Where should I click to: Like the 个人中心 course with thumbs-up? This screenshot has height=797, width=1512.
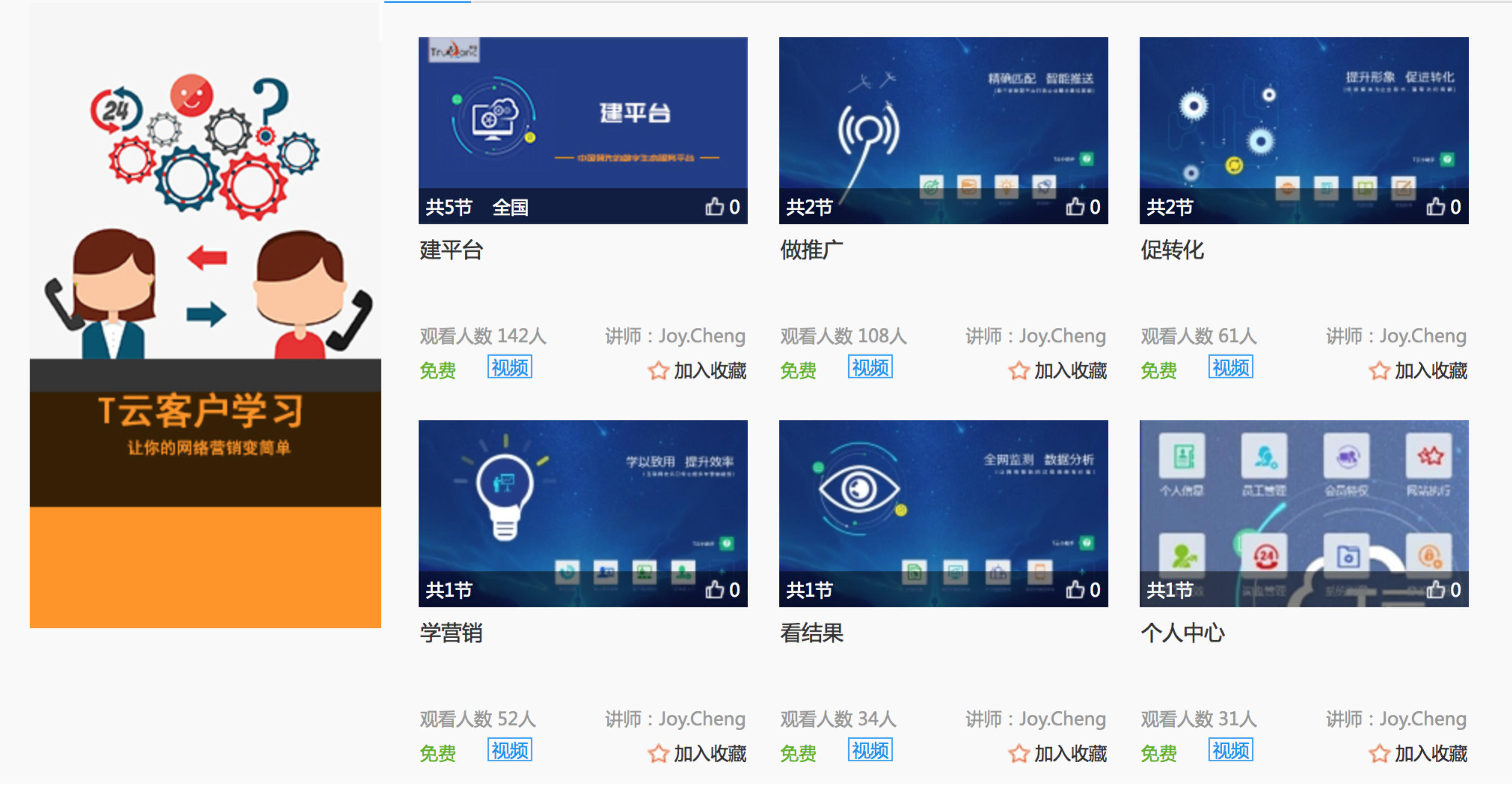coord(1435,589)
